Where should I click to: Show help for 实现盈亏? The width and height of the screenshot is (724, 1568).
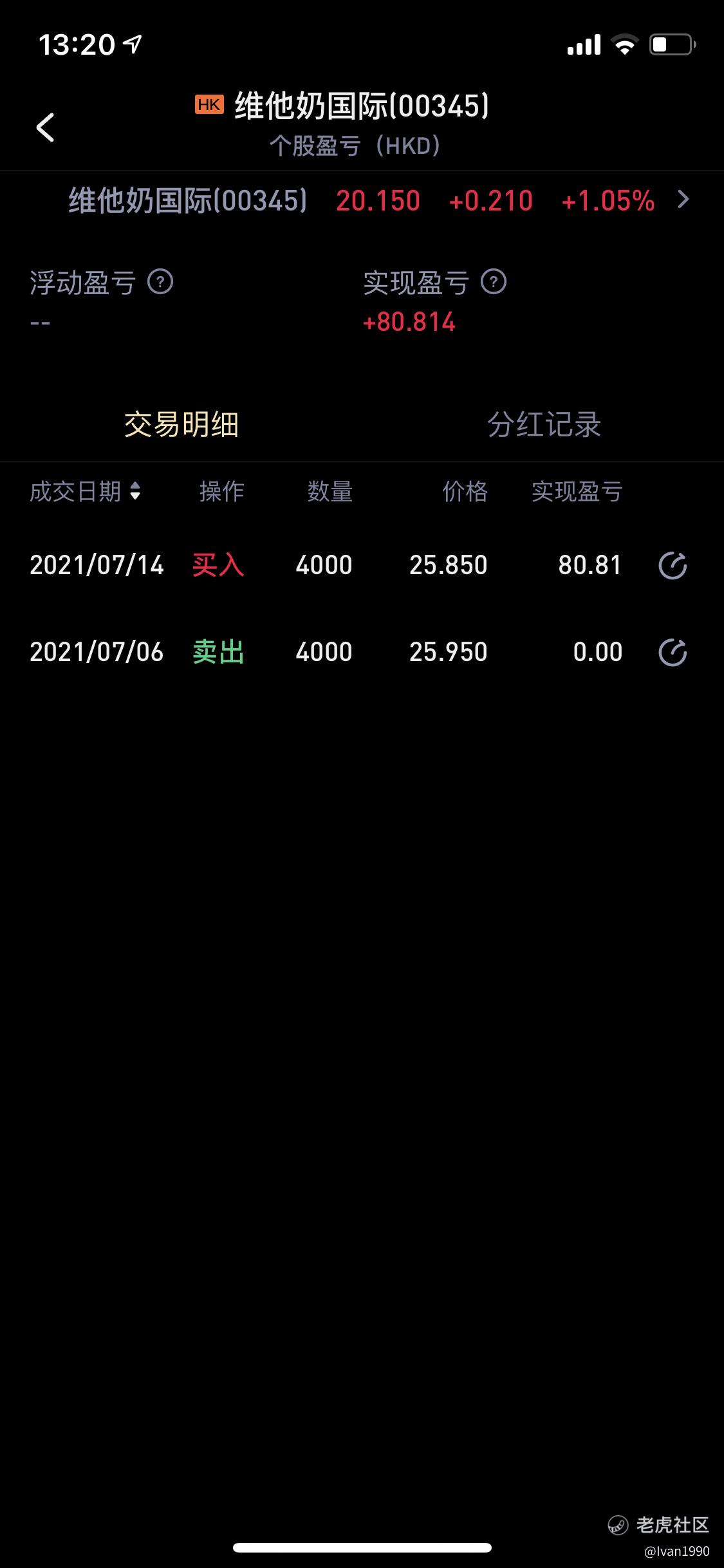(x=494, y=282)
